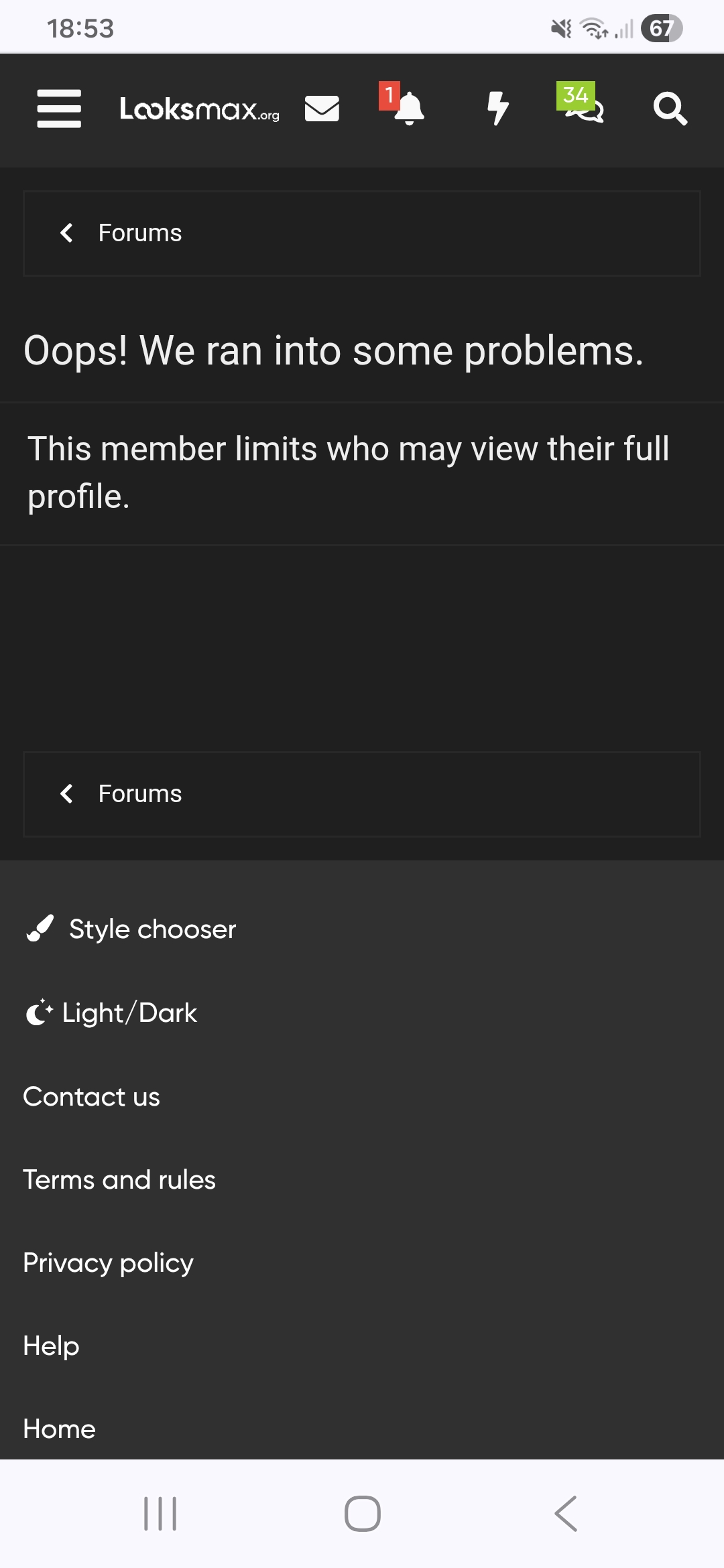Select the Style chooser brush icon
724x1568 pixels.
pyautogui.click(x=39, y=929)
